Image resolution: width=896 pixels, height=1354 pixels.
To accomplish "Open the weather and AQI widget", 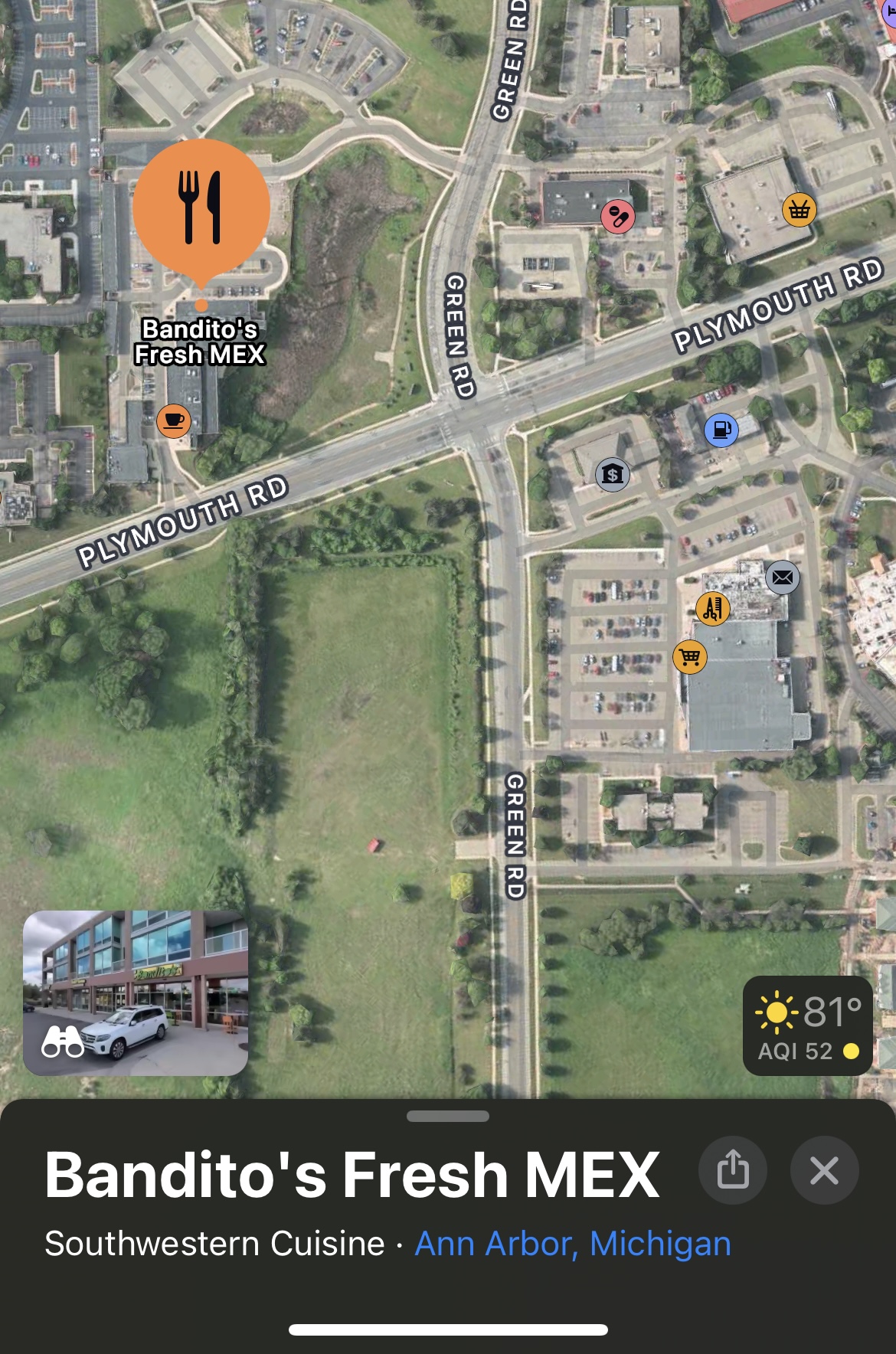I will tap(807, 1026).
